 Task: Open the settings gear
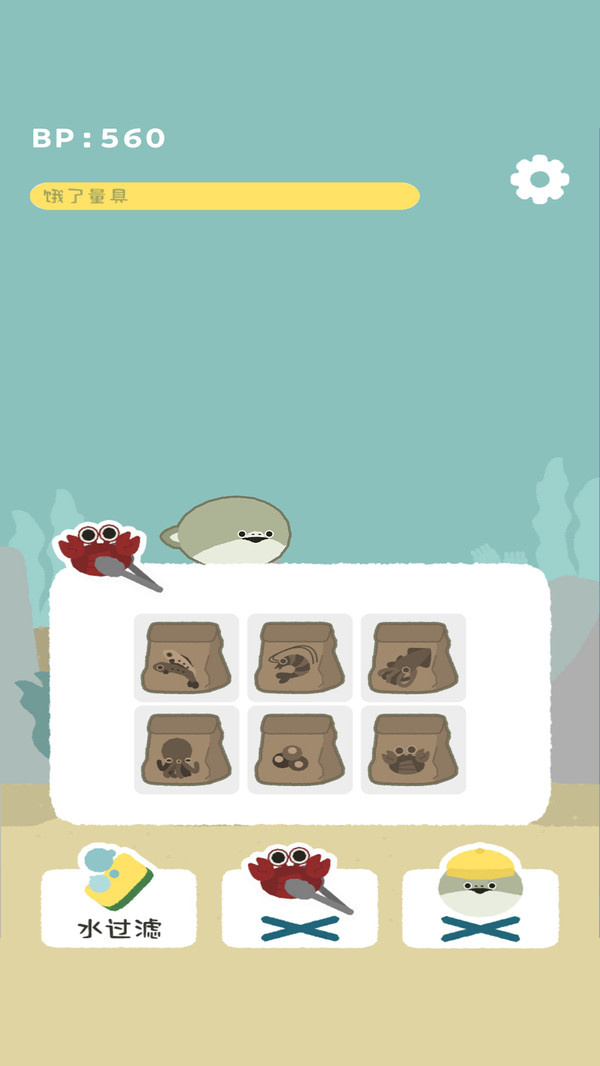coord(539,180)
